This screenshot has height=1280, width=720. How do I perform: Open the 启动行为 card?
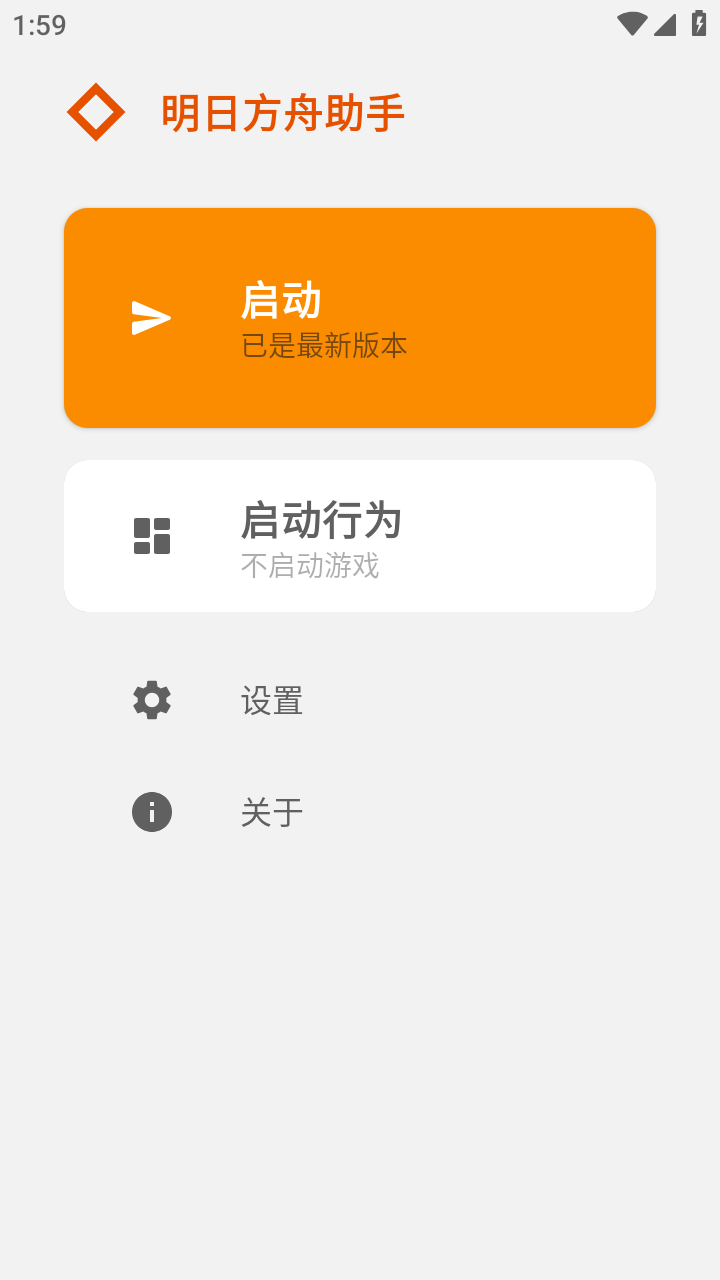point(360,536)
